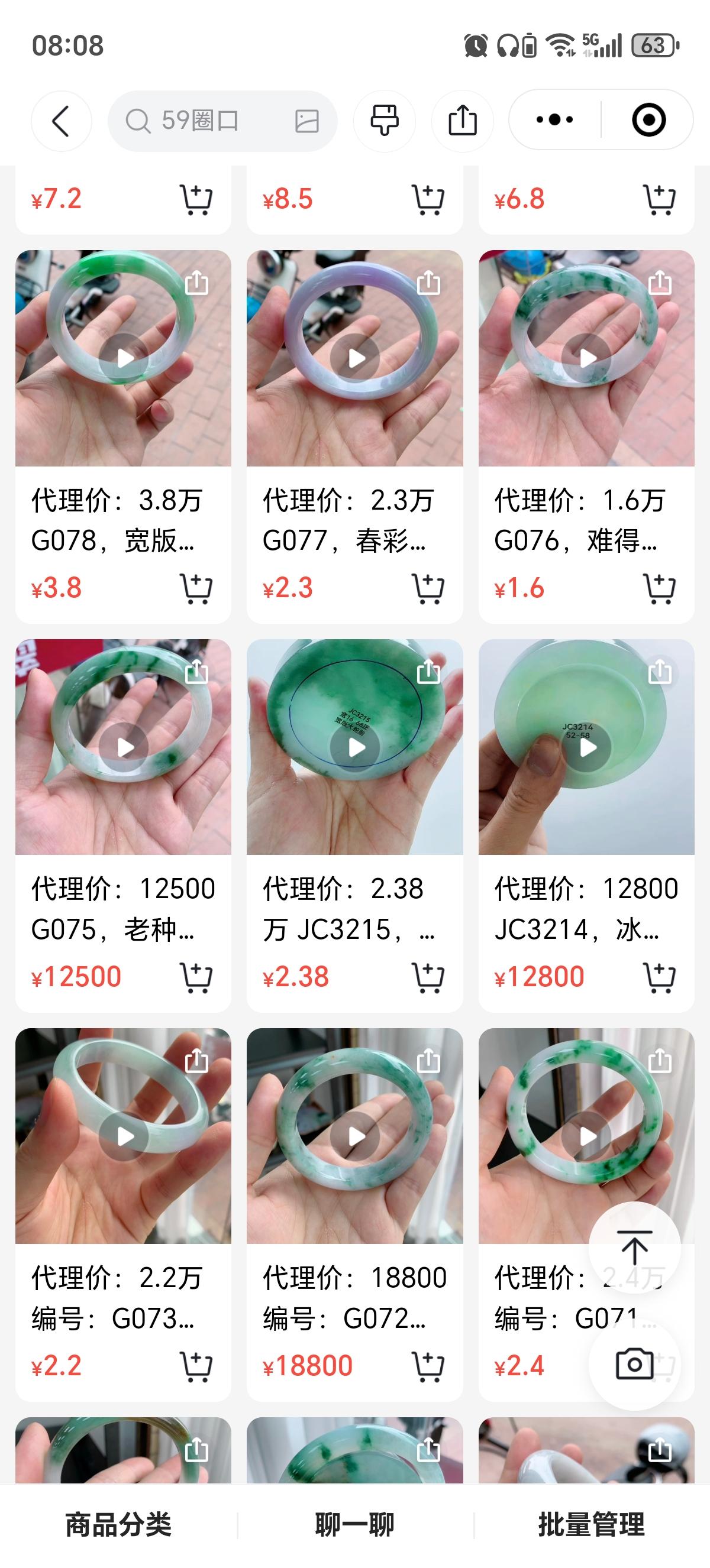Jump back to top with the arrow button
The height and width of the screenshot is (1568, 710).
[x=634, y=1247]
